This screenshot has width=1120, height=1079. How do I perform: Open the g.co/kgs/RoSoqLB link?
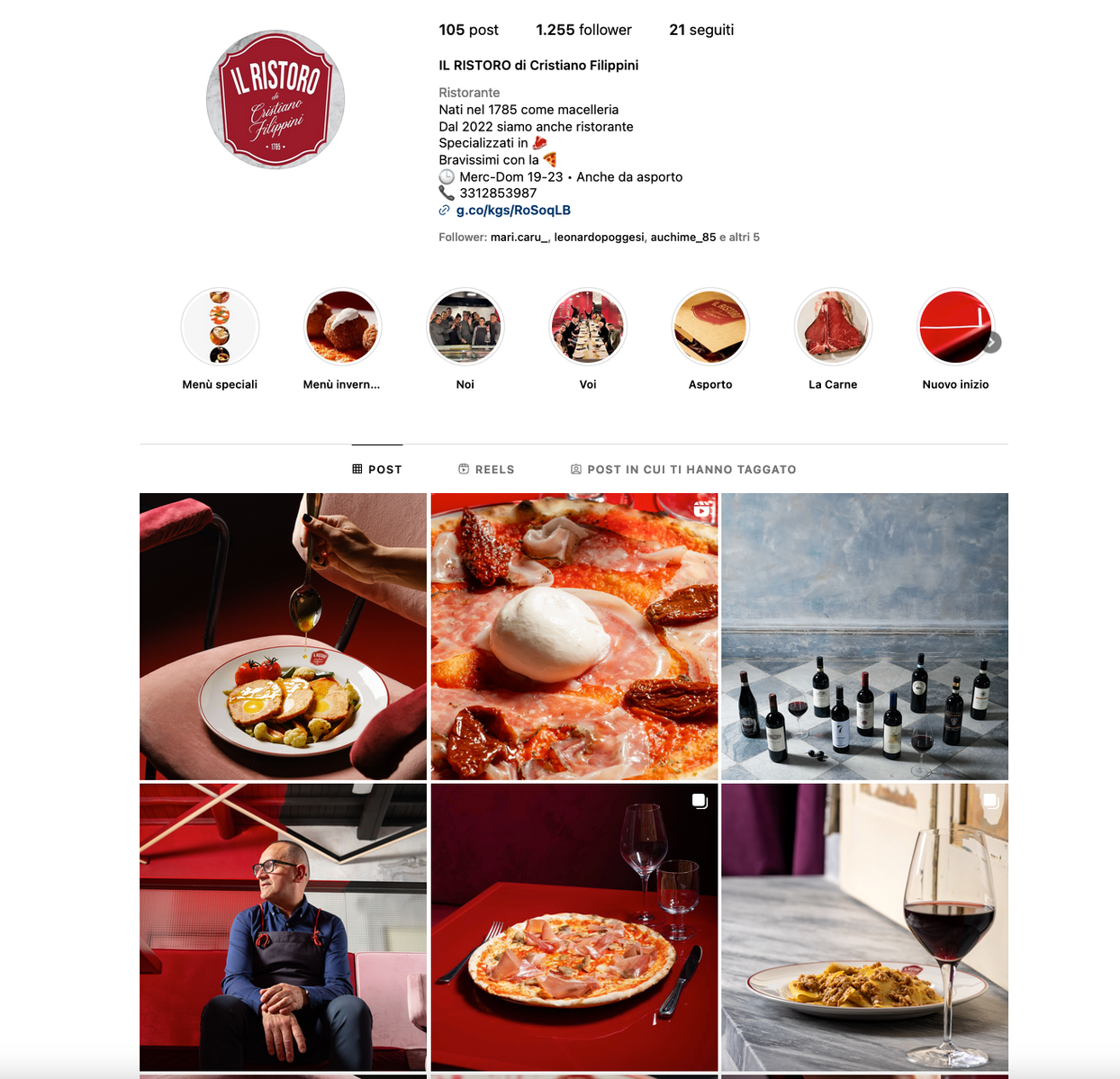pos(512,210)
